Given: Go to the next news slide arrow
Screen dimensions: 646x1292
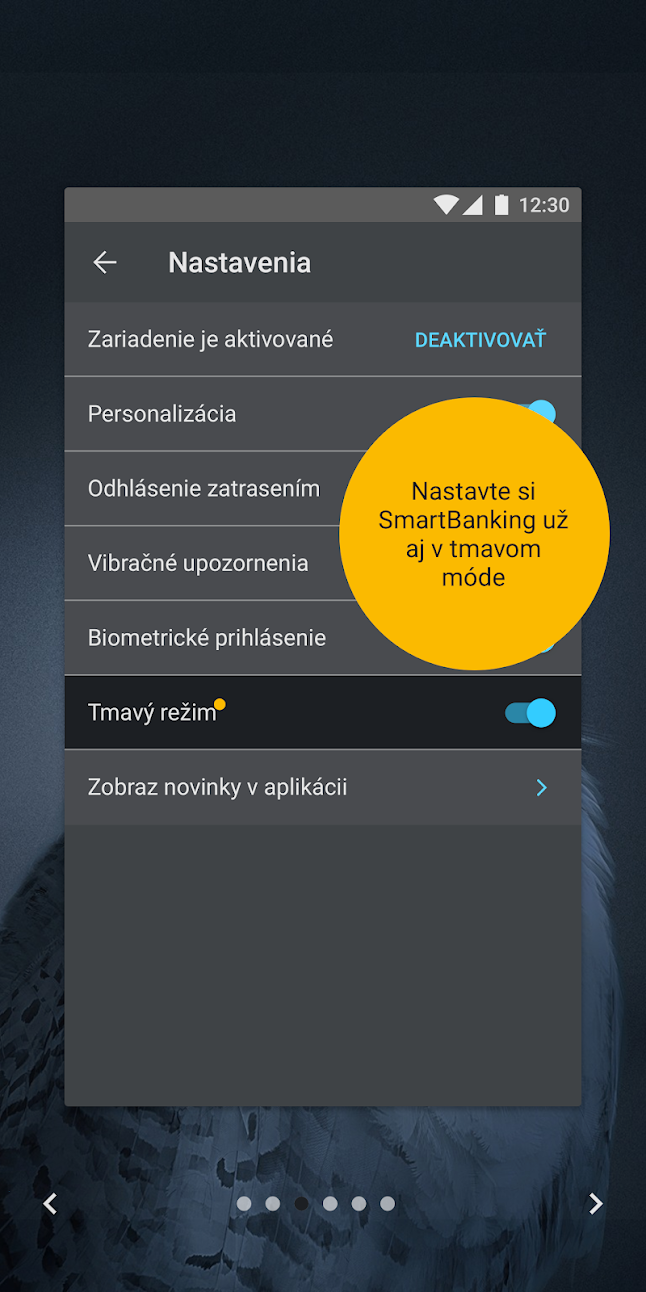Looking at the screenshot, I should click(x=596, y=1204).
